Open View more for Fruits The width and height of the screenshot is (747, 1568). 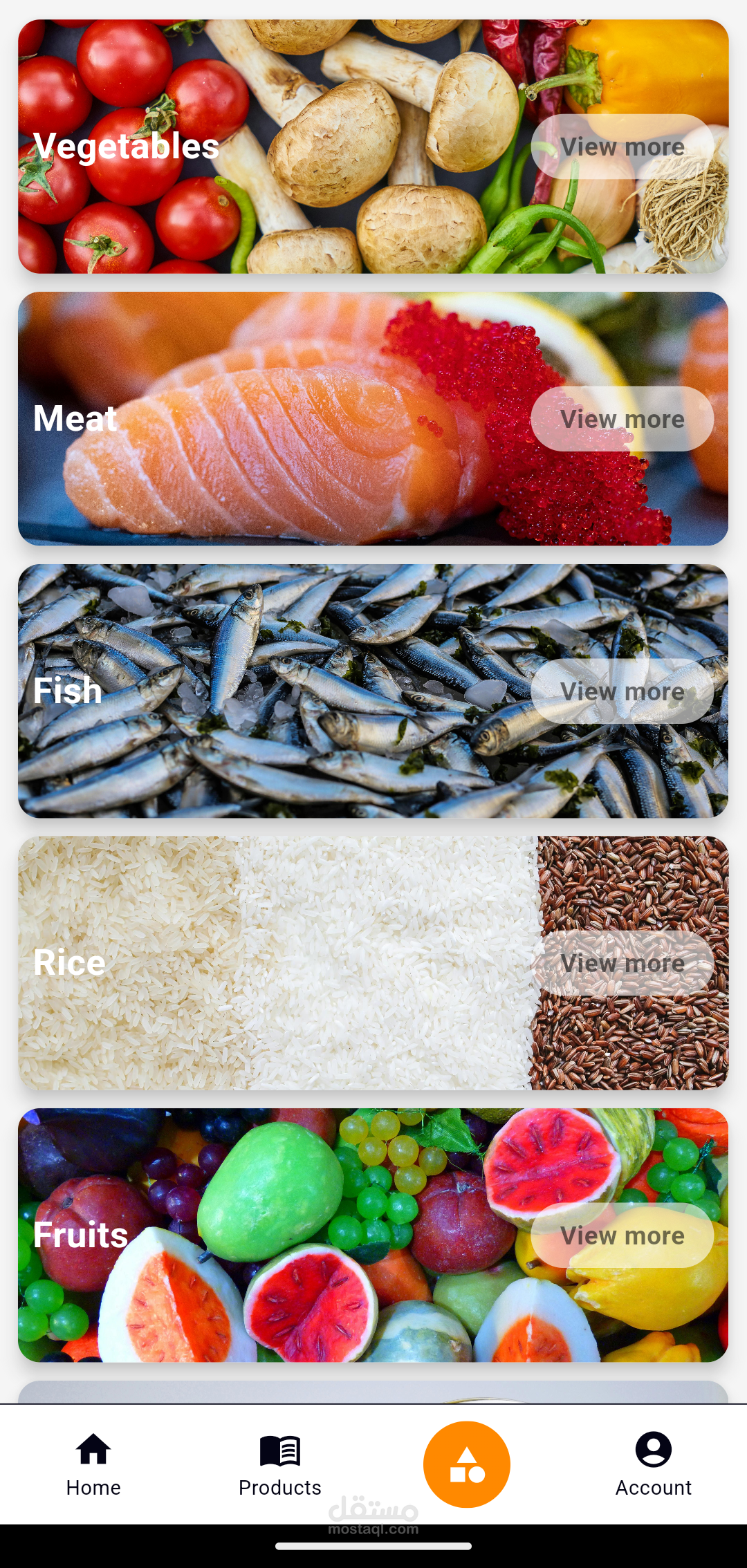click(x=622, y=1235)
